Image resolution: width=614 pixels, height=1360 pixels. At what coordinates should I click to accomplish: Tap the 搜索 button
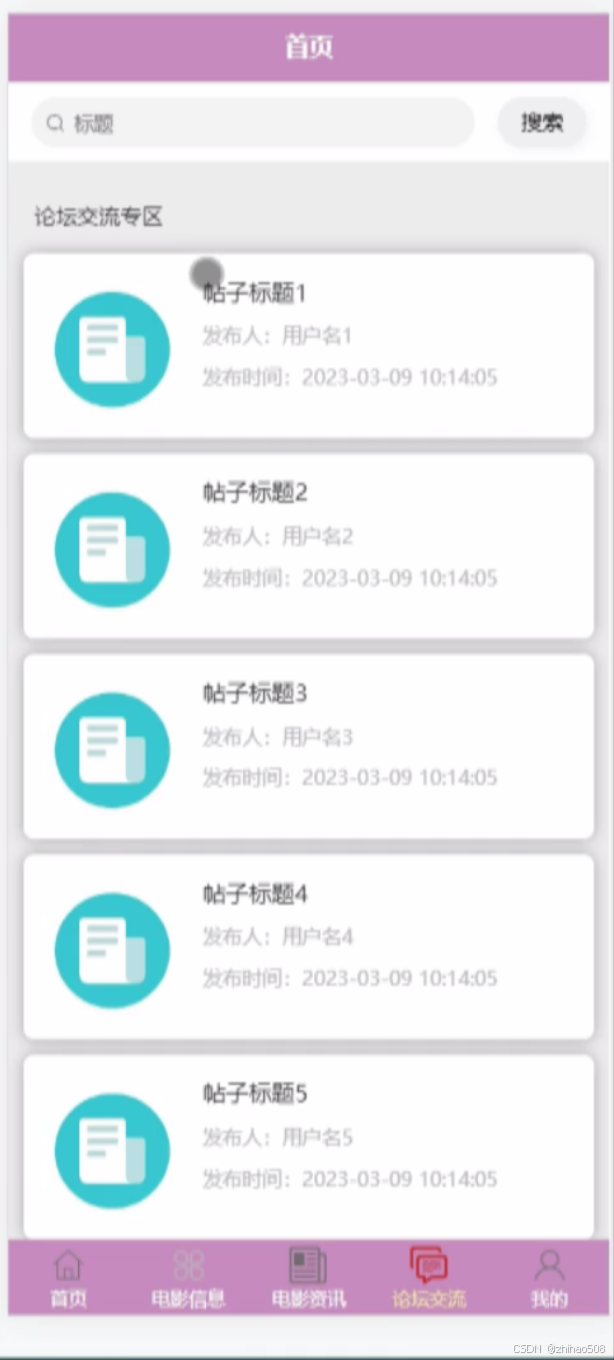[x=541, y=123]
